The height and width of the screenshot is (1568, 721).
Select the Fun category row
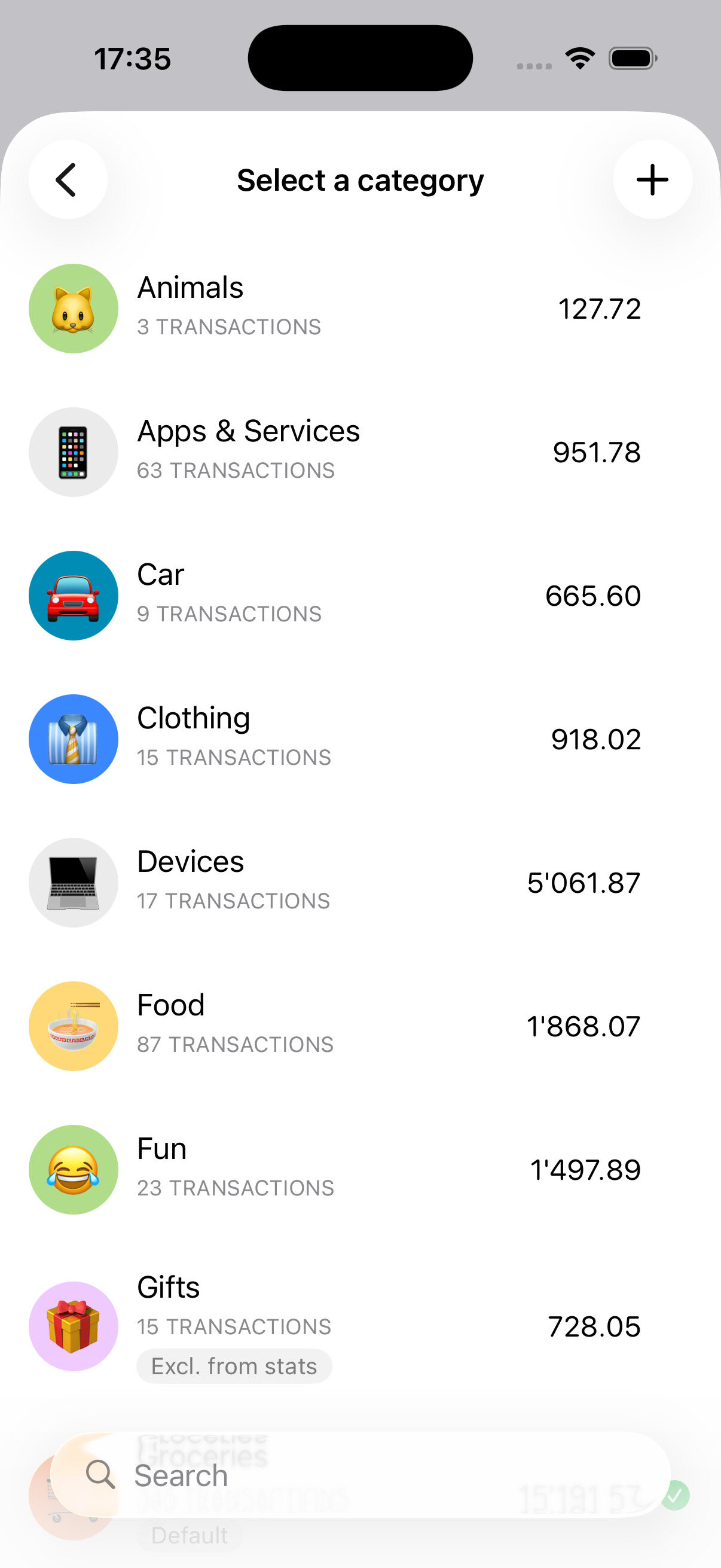click(x=360, y=1169)
